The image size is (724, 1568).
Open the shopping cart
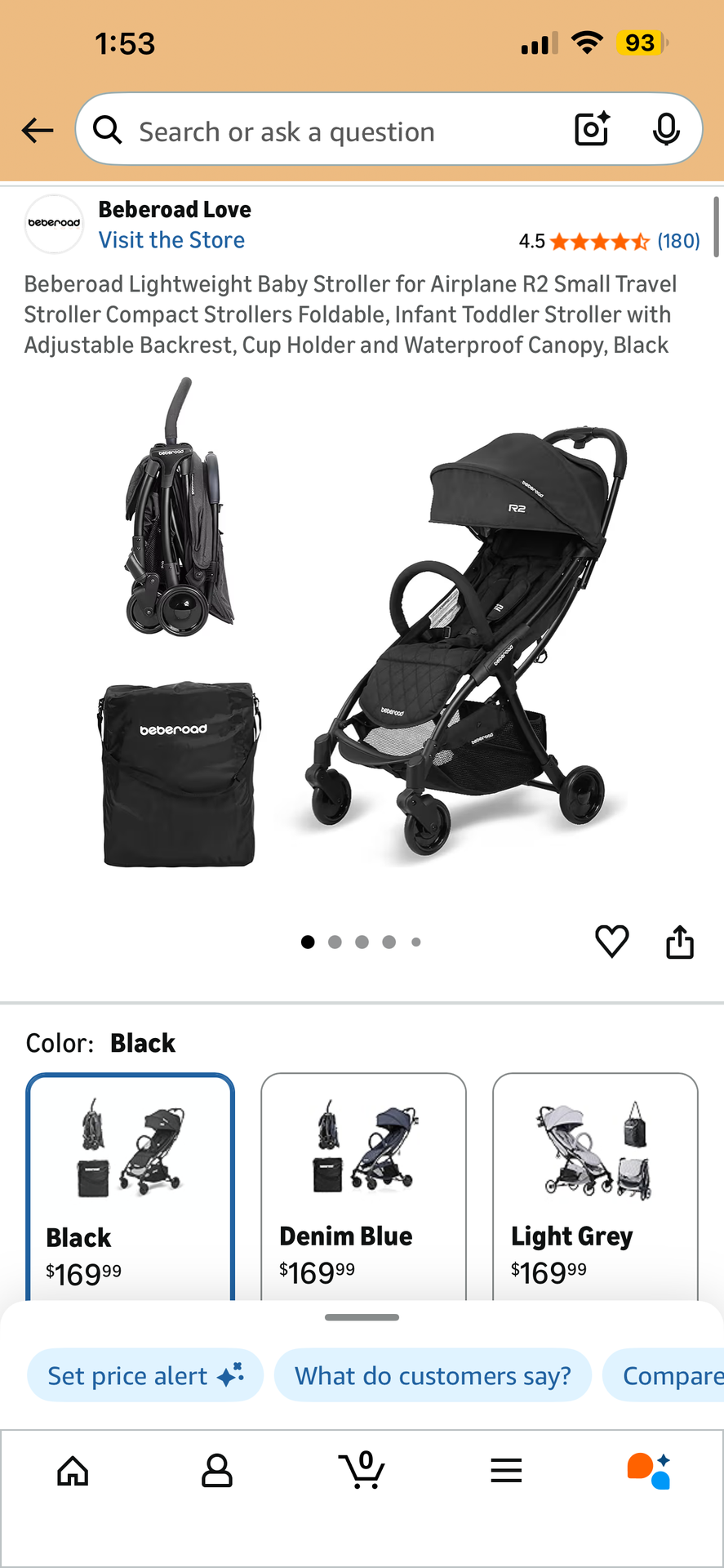coord(362,1471)
